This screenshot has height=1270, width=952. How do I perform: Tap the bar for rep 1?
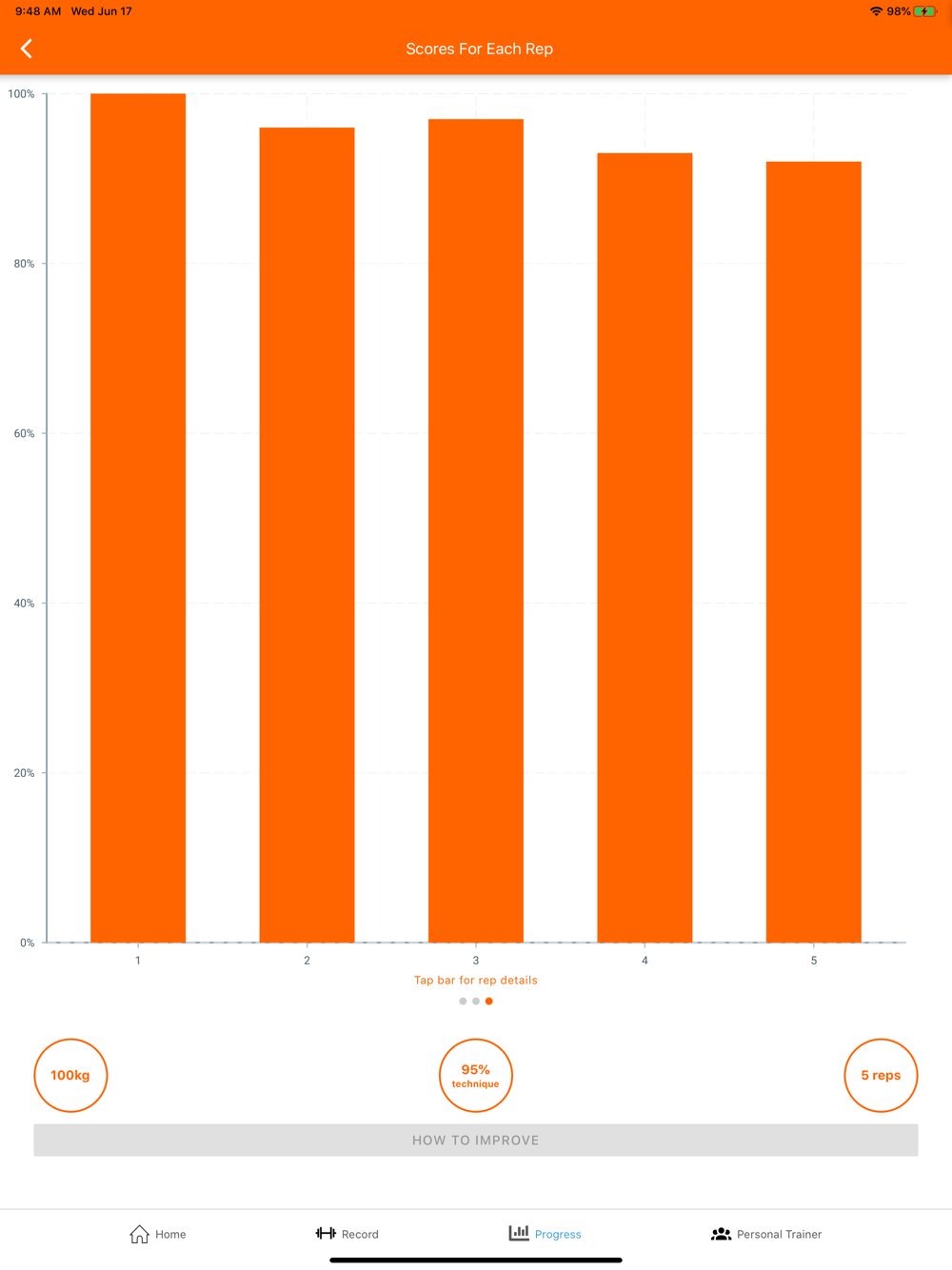[x=138, y=518]
